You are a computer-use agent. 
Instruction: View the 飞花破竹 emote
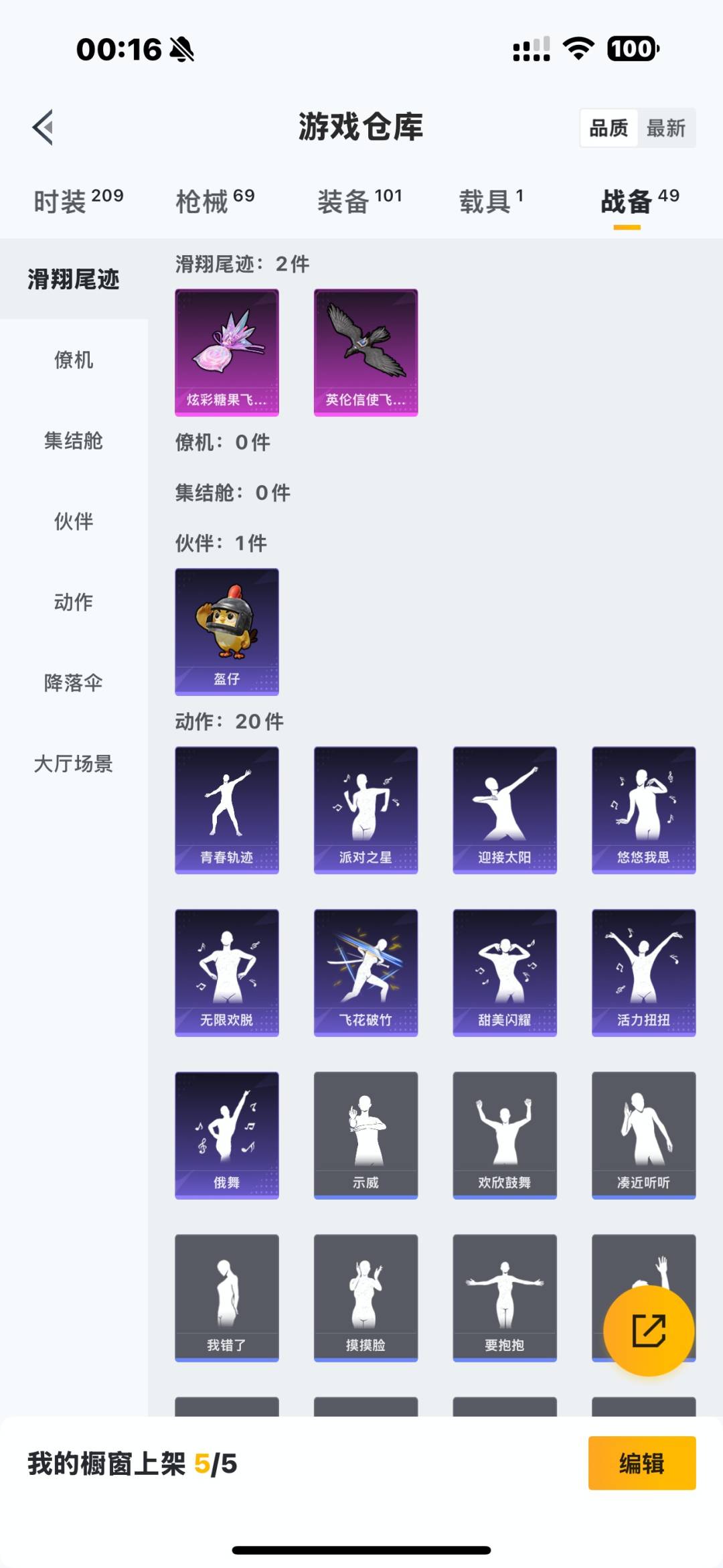point(366,973)
